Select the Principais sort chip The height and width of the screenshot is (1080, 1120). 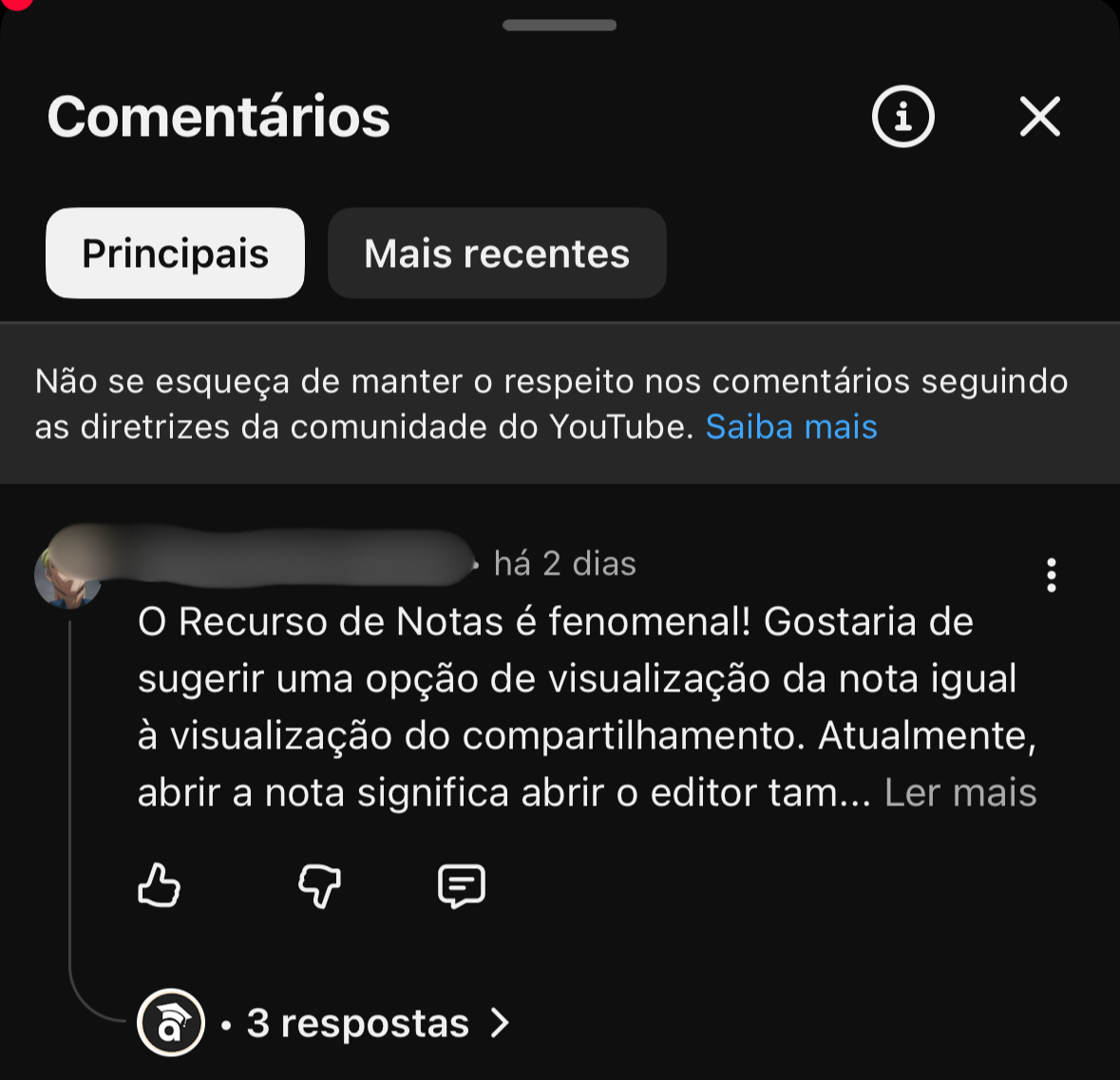click(175, 254)
